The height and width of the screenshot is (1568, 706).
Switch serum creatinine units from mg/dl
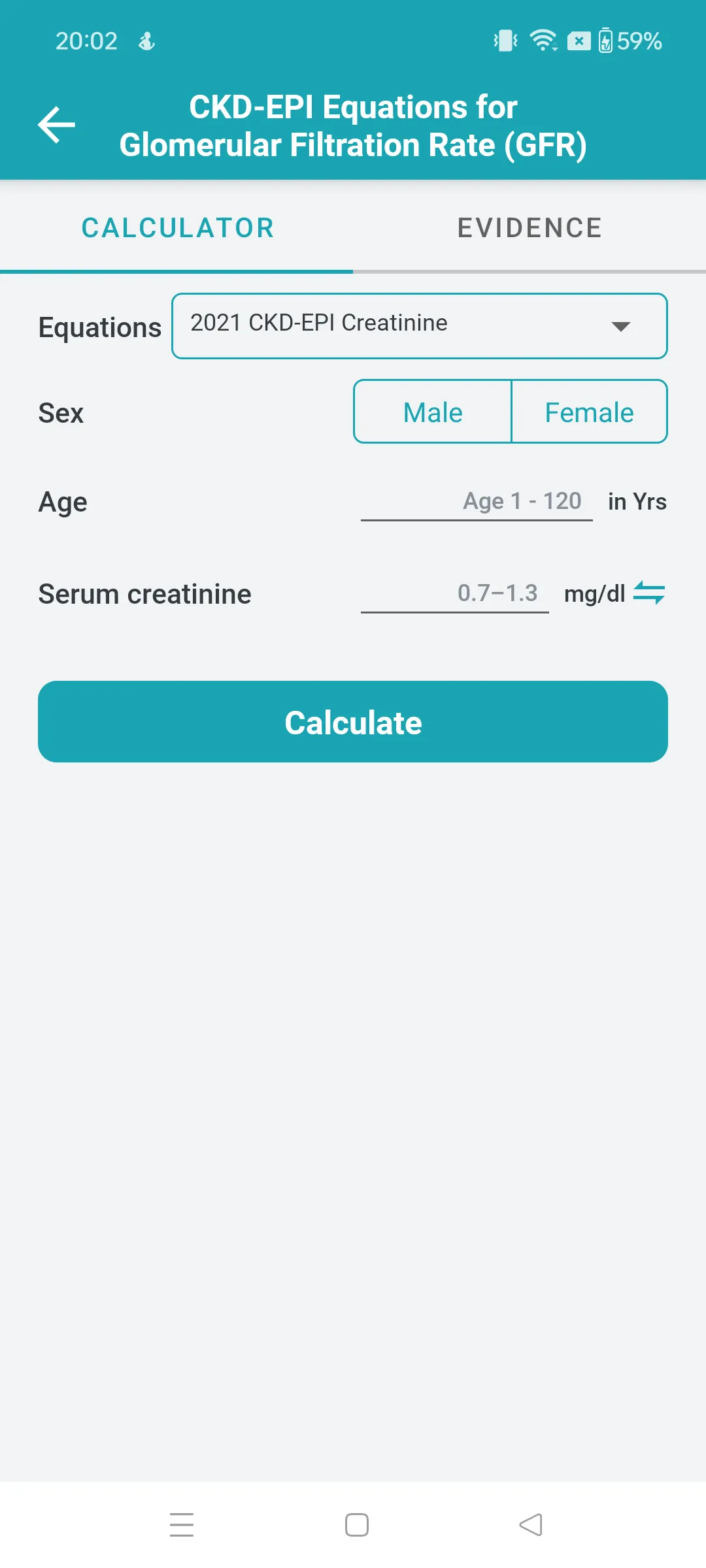pyautogui.click(x=648, y=593)
